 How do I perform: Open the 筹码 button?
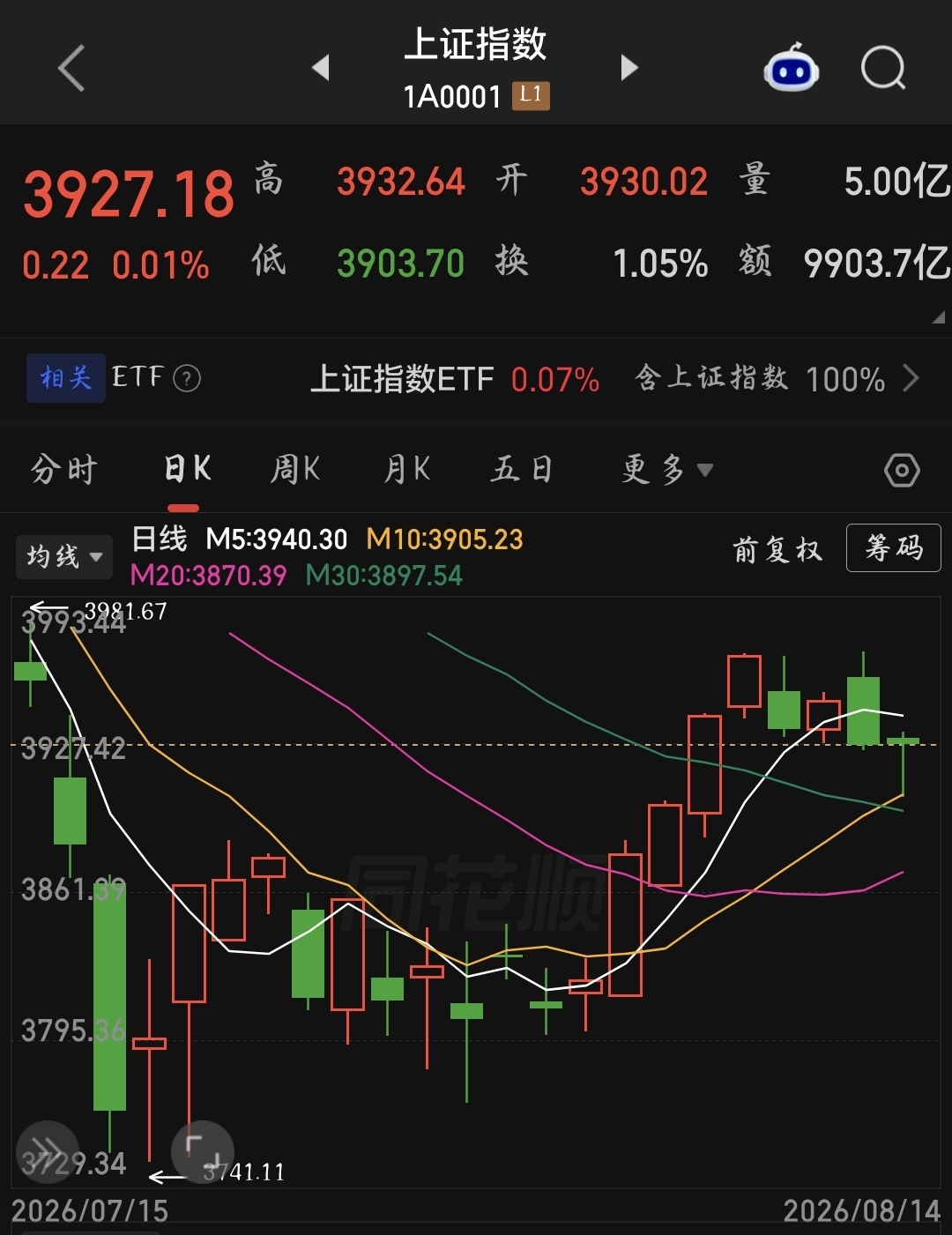tap(893, 548)
